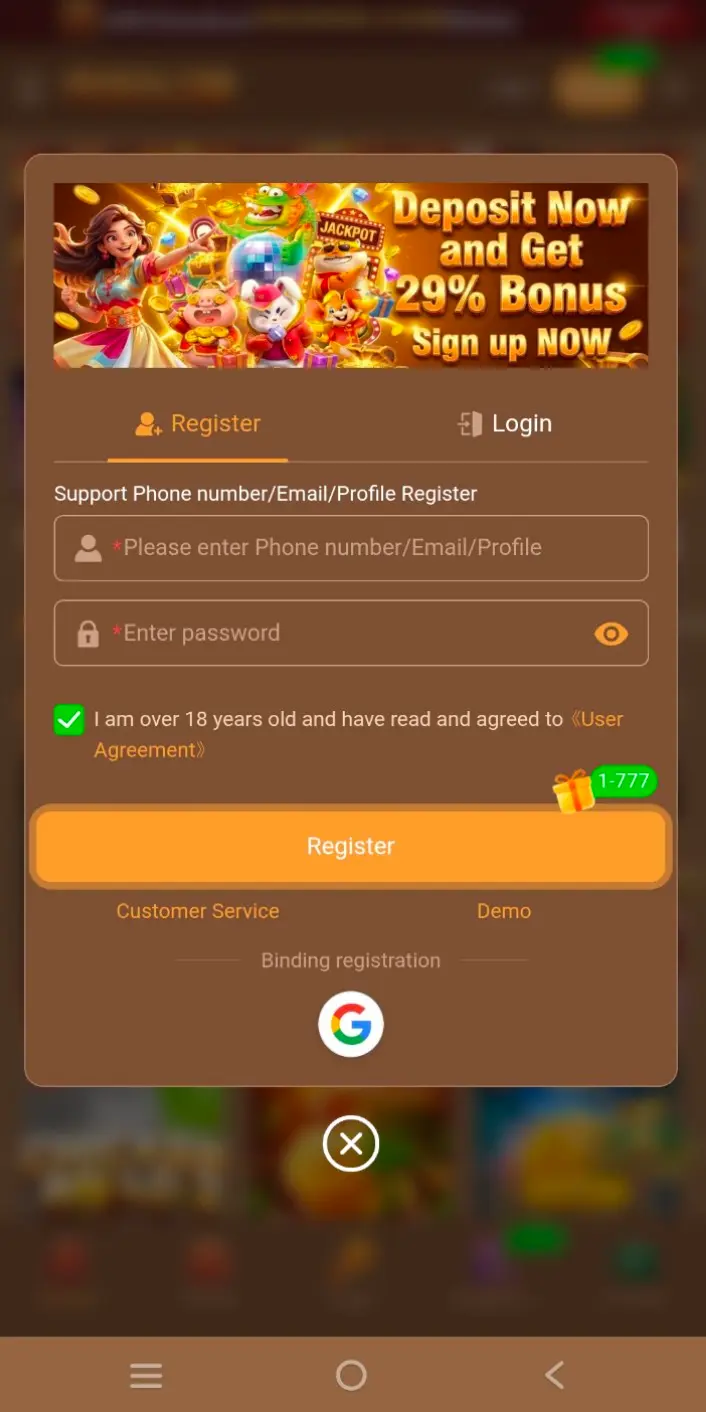Switch to the Login tab

pyautogui.click(x=504, y=424)
